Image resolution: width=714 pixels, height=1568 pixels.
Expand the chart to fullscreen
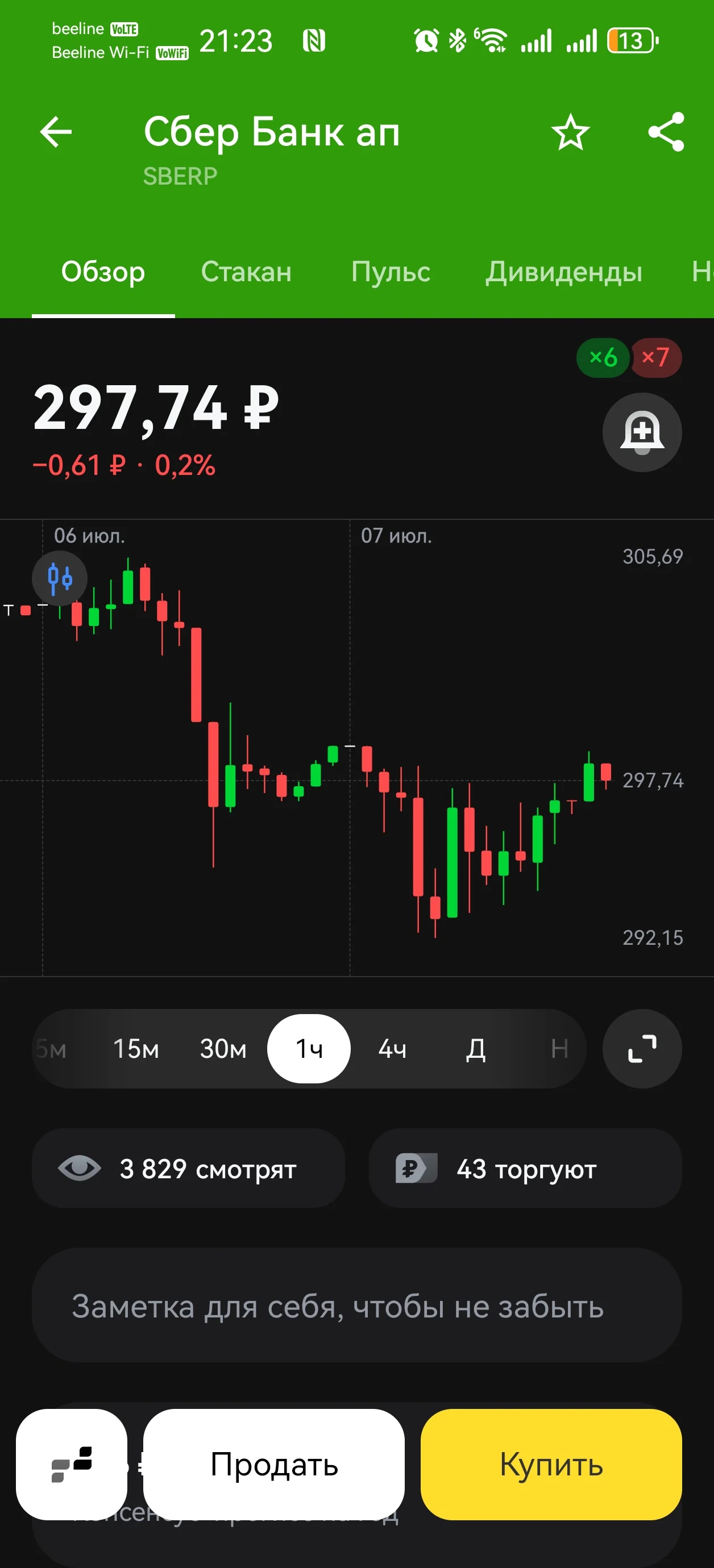[642, 1049]
